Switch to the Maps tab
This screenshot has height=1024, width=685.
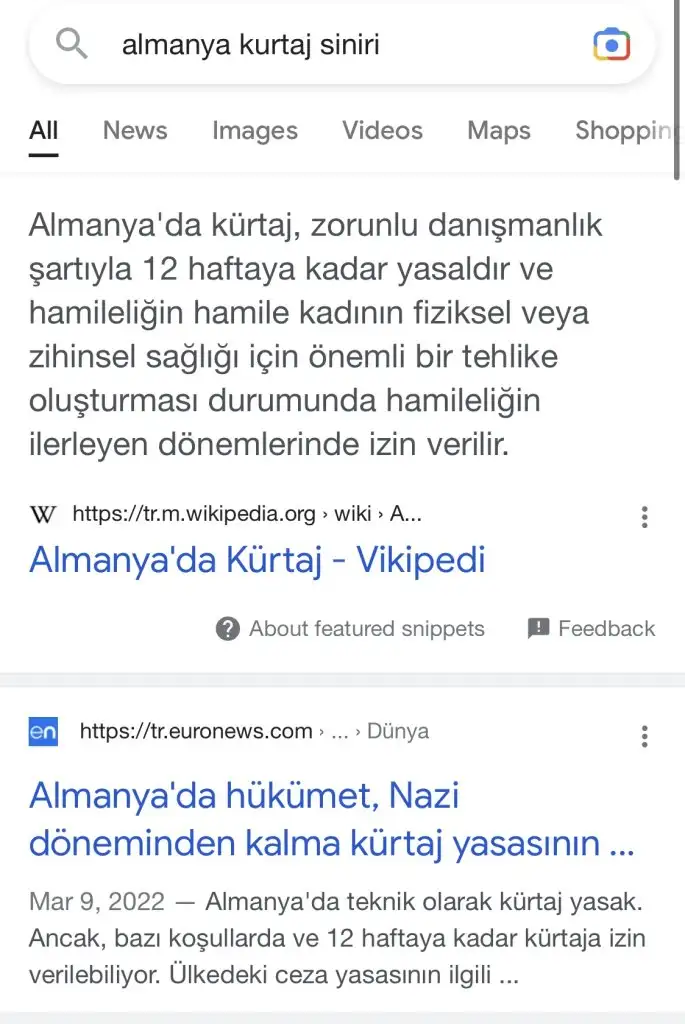[498, 131]
